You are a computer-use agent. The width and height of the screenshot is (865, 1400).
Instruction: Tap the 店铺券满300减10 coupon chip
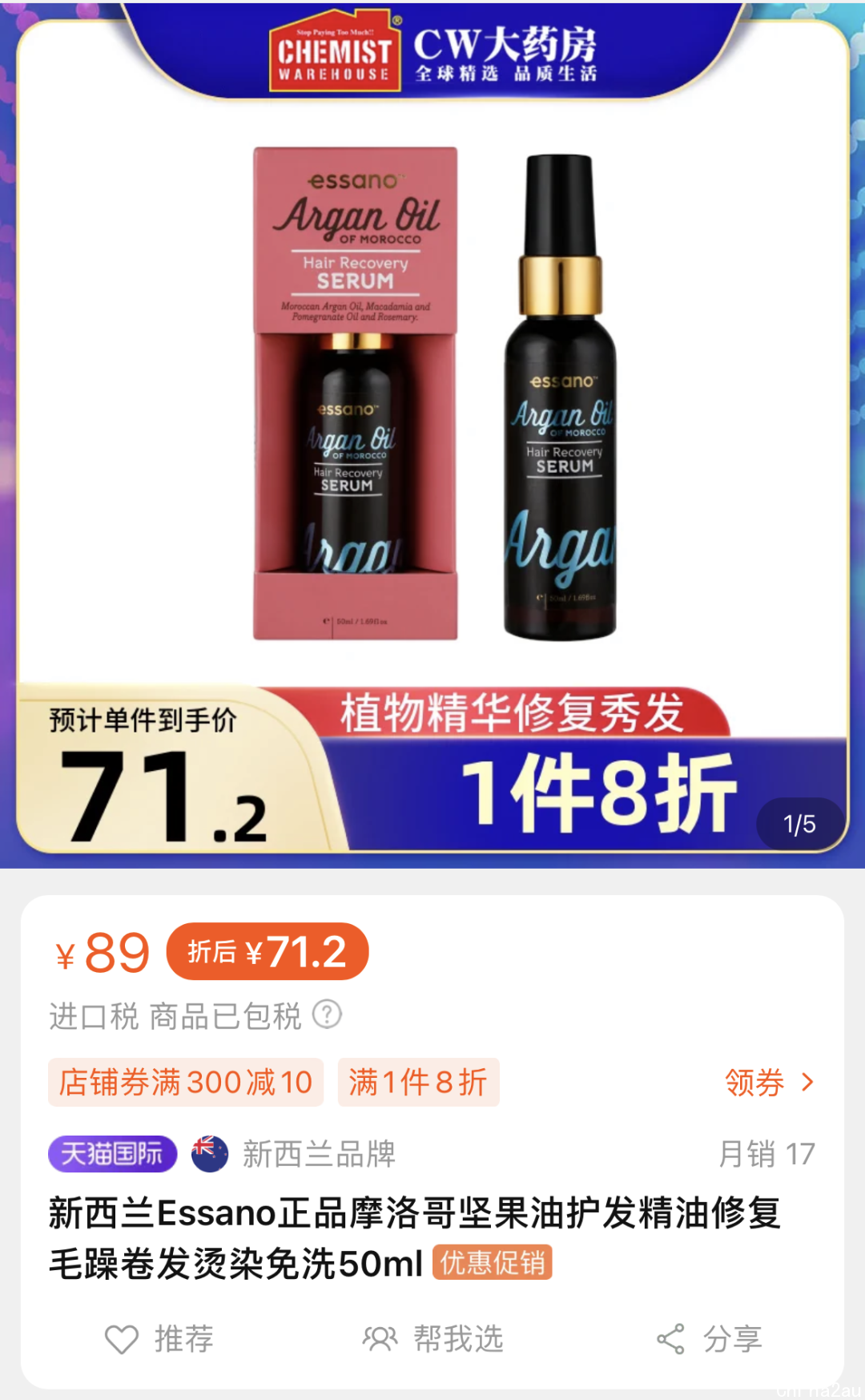tap(186, 1083)
